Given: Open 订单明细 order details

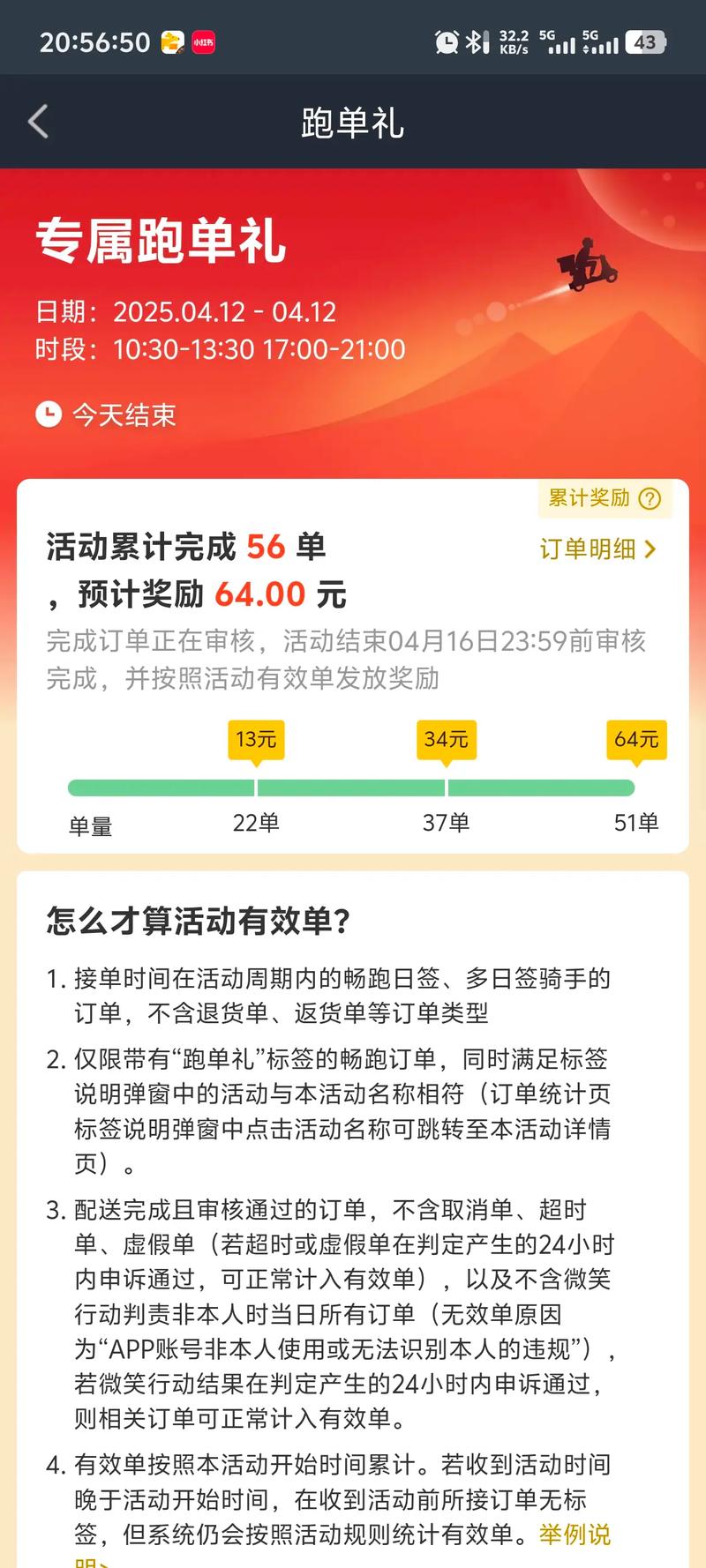Looking at the screenshot, I should [597, 549].
